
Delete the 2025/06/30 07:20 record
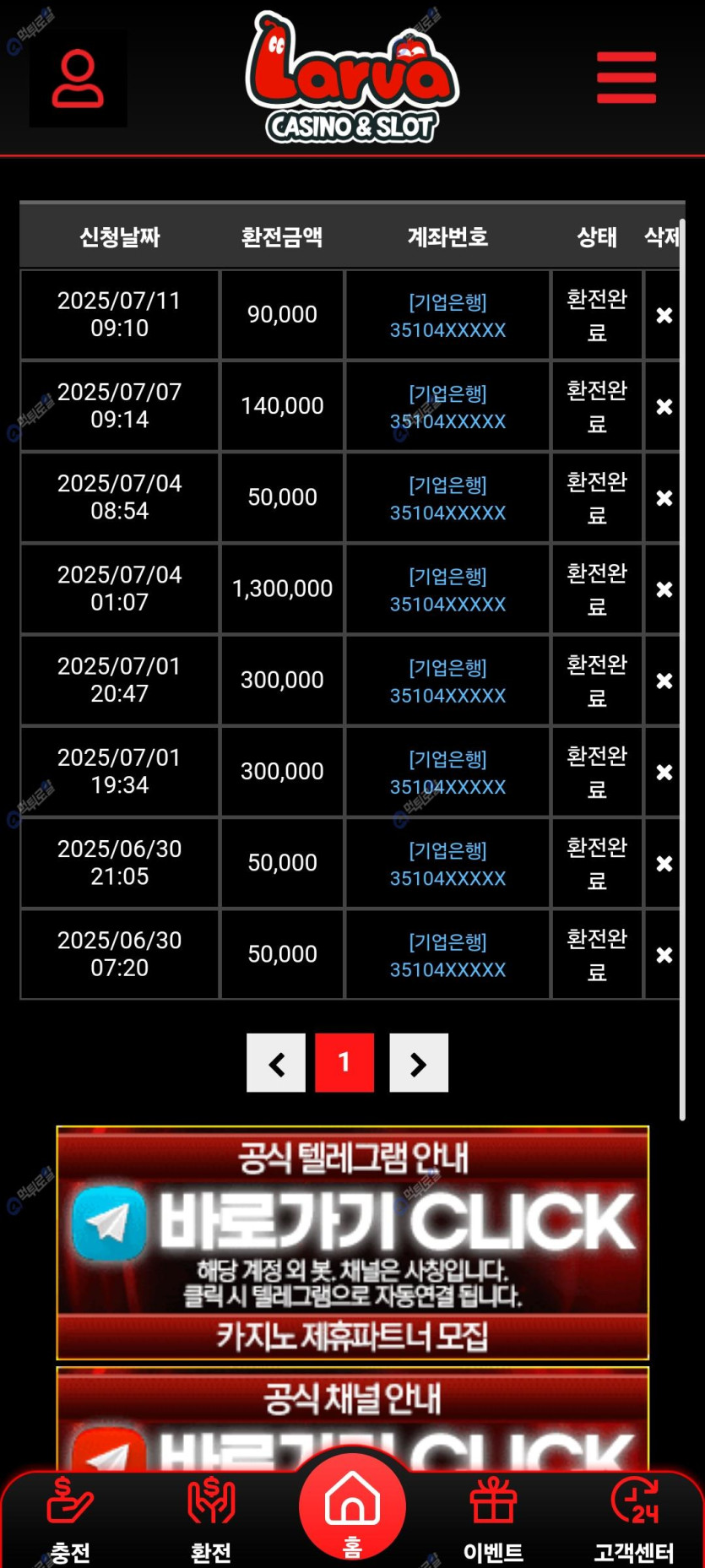664,954
